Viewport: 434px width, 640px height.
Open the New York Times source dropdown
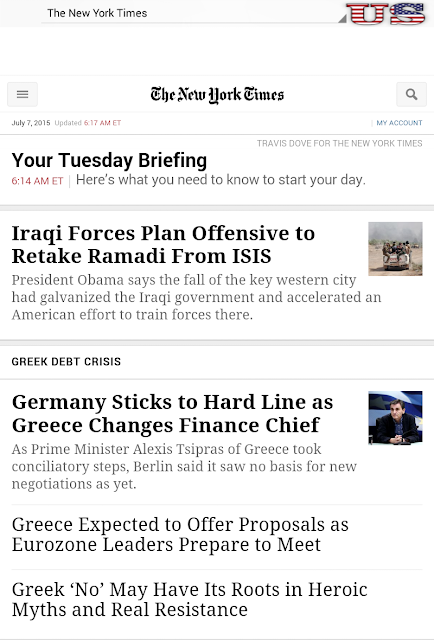tap(194, 13)
